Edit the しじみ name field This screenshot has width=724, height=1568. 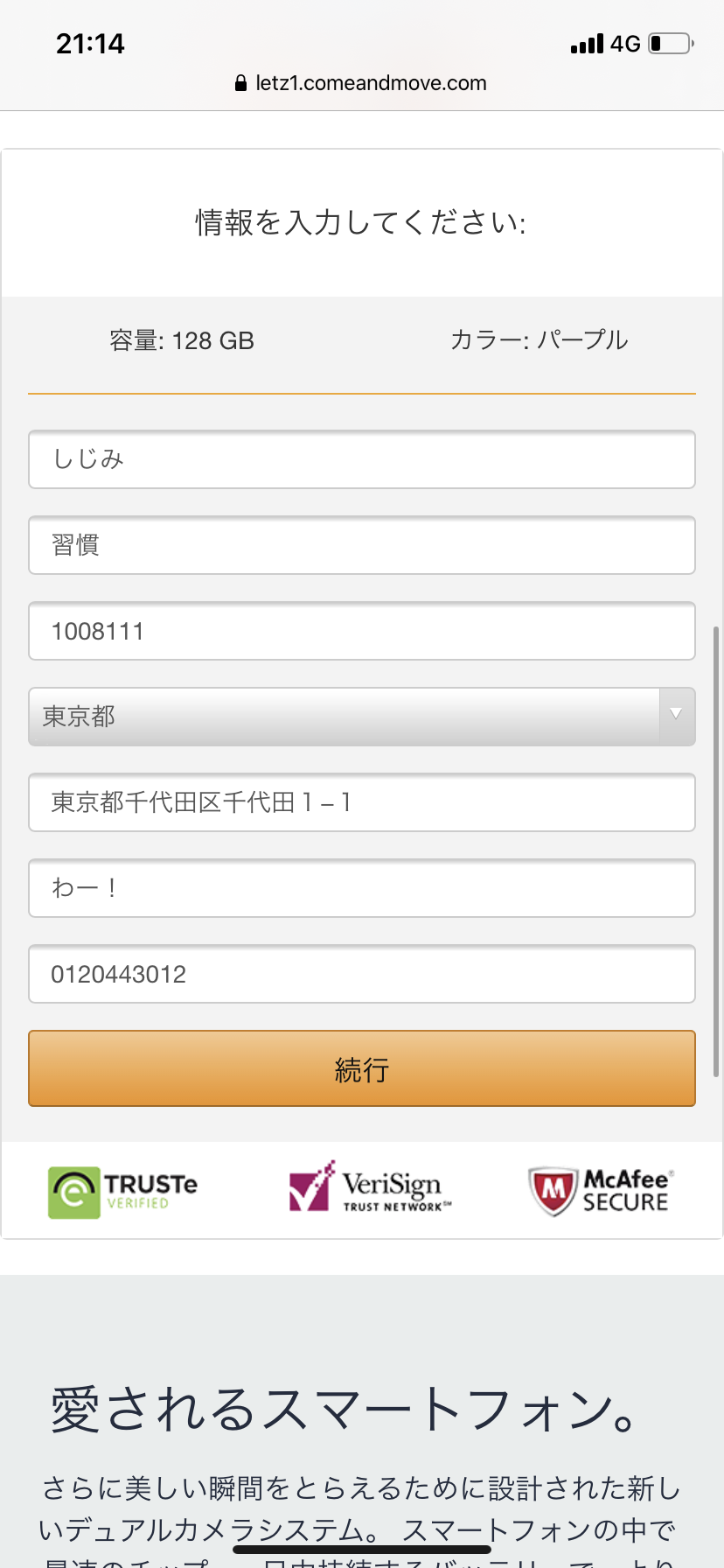tap(362, 459)
